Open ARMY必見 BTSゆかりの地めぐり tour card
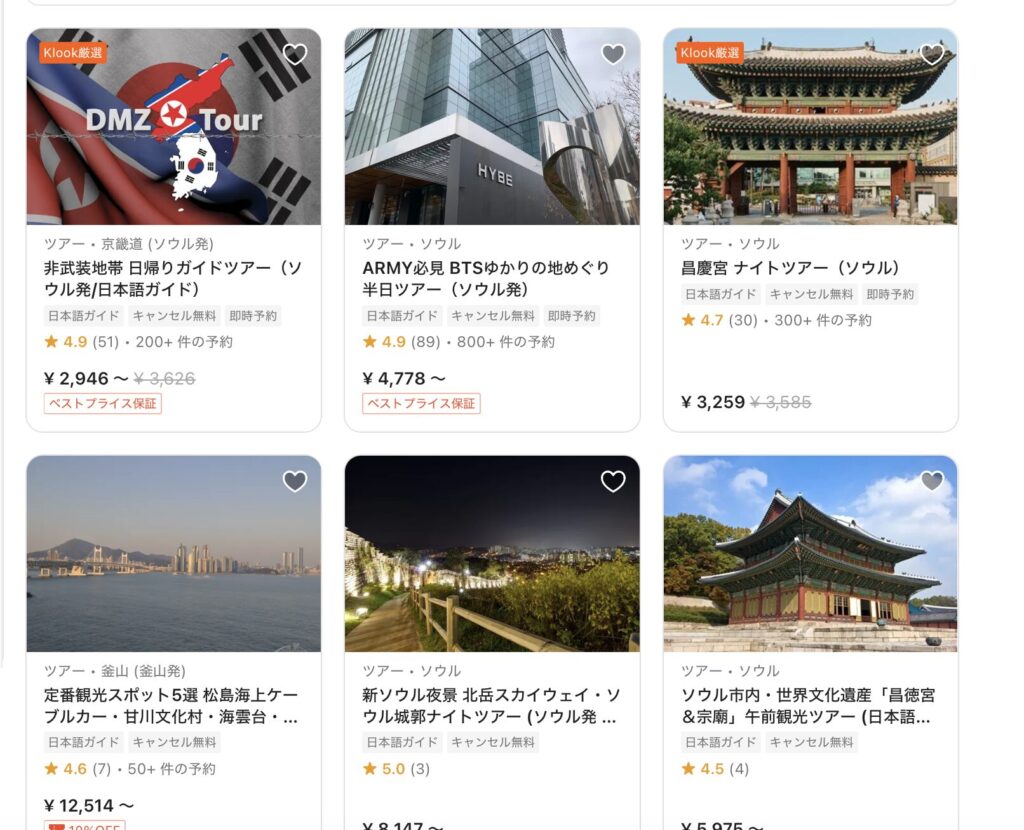The width and height of the screenshot is (1024, 830). coord(491,278)
